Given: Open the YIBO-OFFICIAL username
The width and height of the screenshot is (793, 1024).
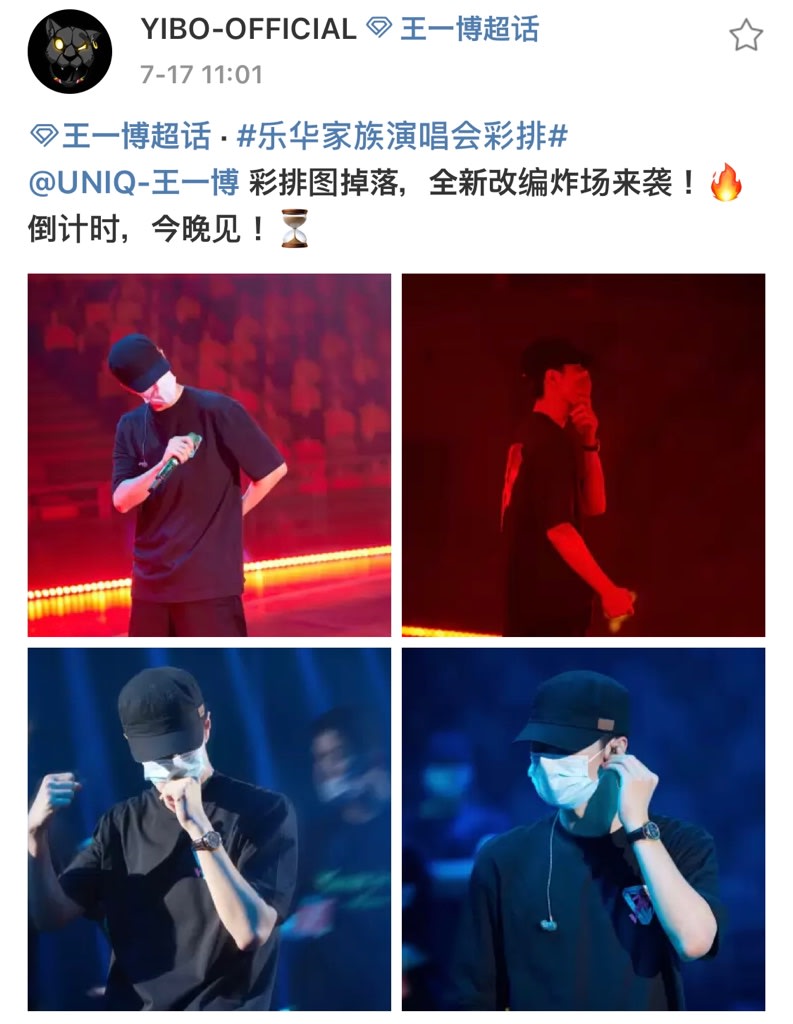Looking at the screenshot, I should tap(248, 29).
